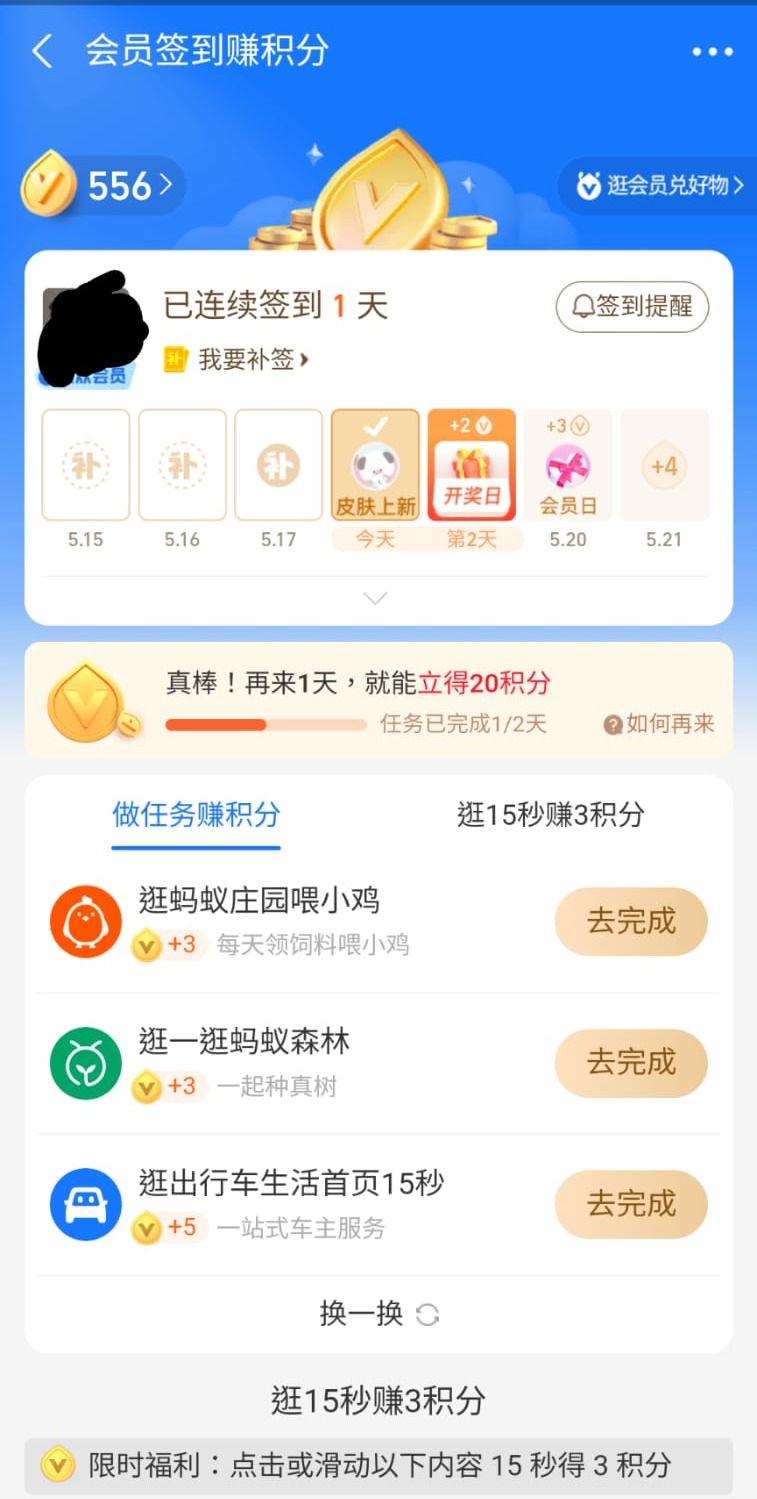
Task: Expand the sign-in calendar chevron
Action: point(375,598)
